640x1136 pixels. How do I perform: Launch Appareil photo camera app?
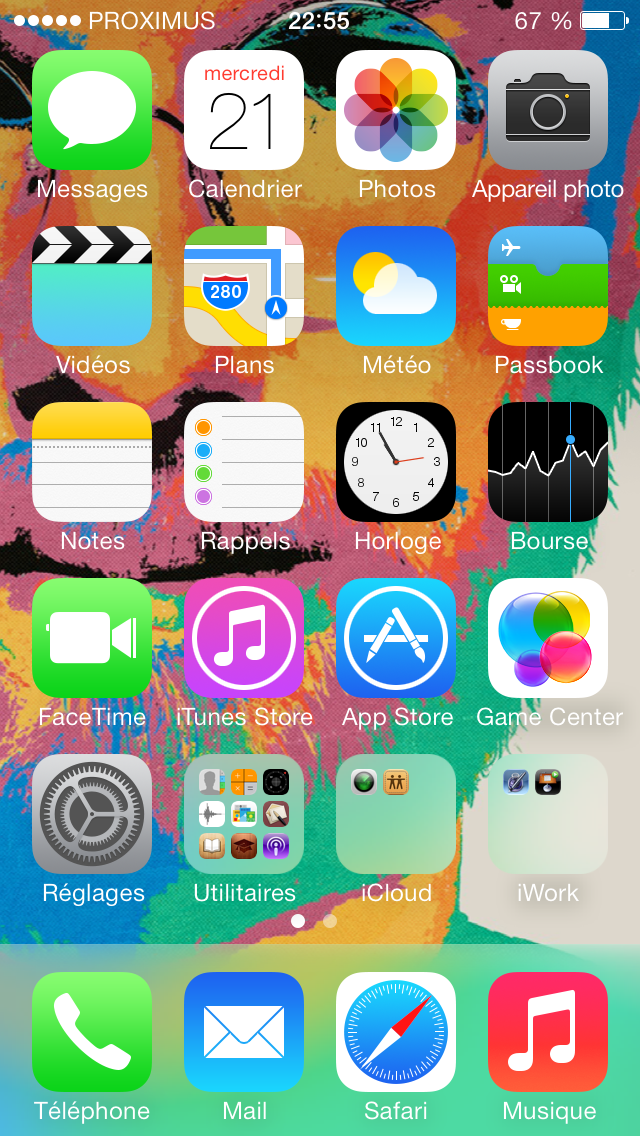[x=548, y=110]
